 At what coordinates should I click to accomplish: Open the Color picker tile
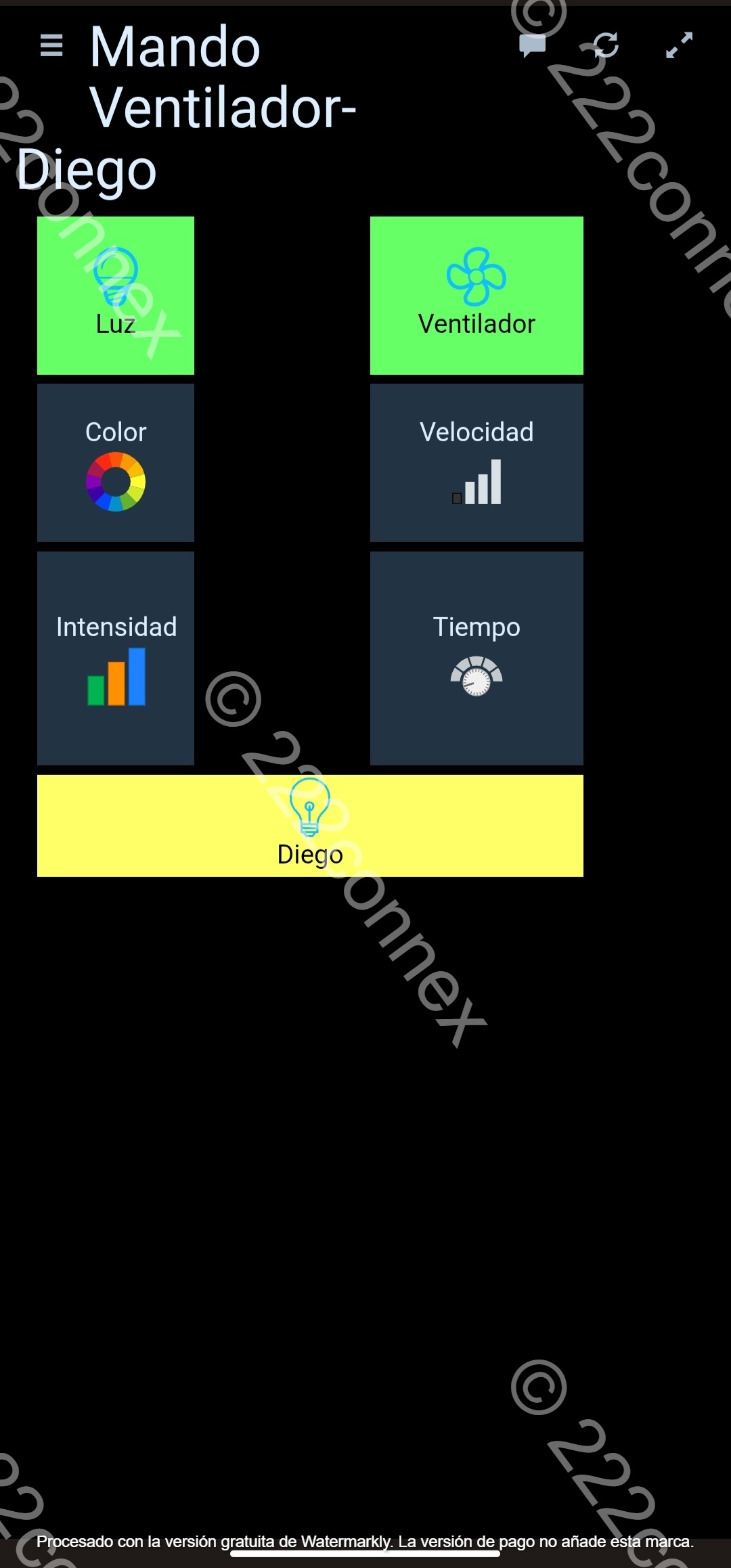(116, 463)
